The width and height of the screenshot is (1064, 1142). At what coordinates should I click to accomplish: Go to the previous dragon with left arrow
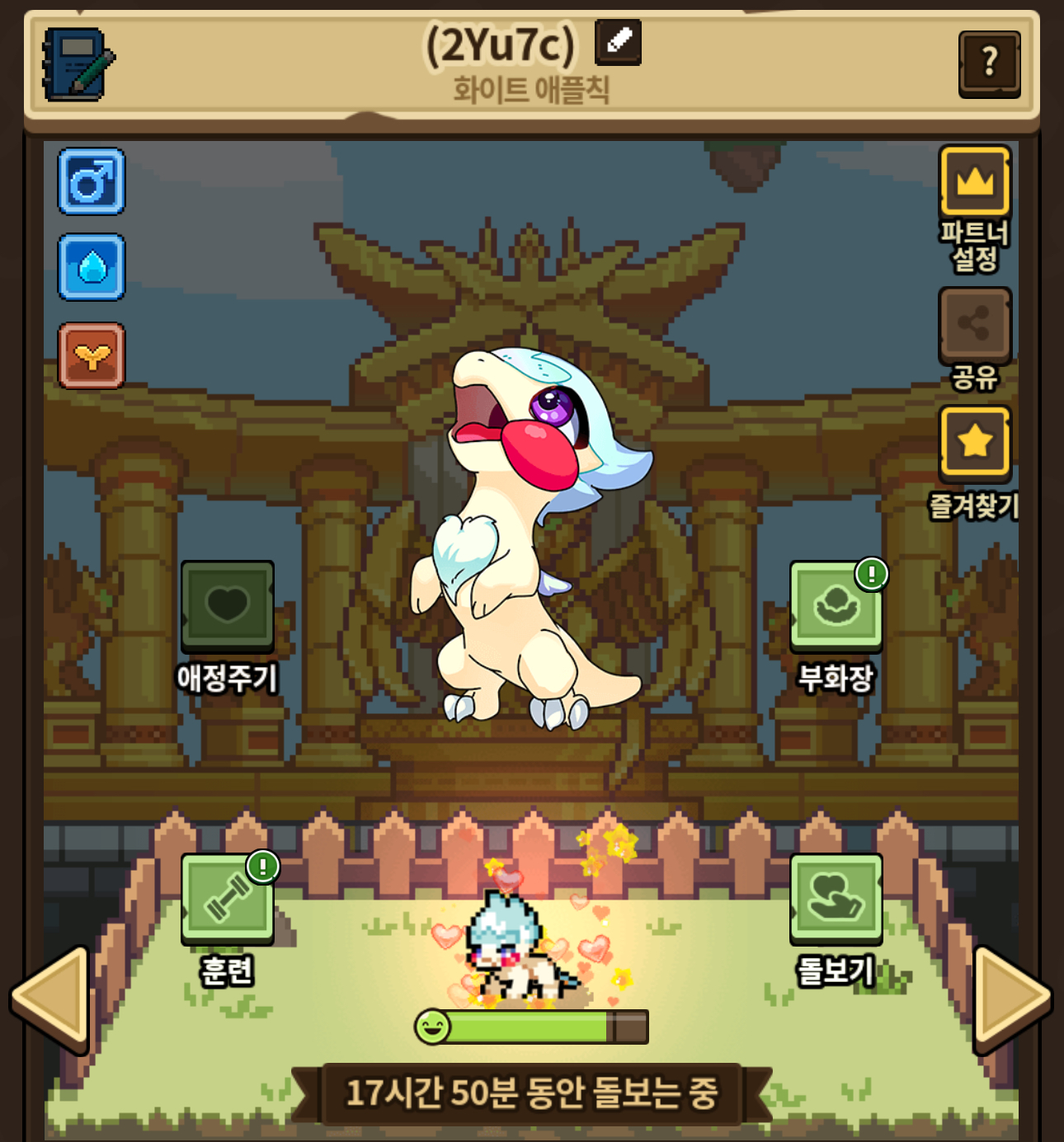51,999
